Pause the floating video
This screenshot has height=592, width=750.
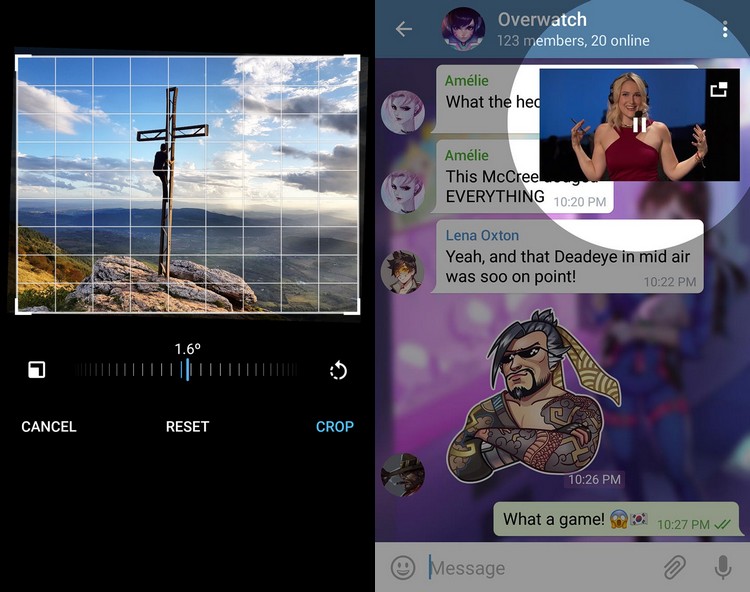point(639,125)
